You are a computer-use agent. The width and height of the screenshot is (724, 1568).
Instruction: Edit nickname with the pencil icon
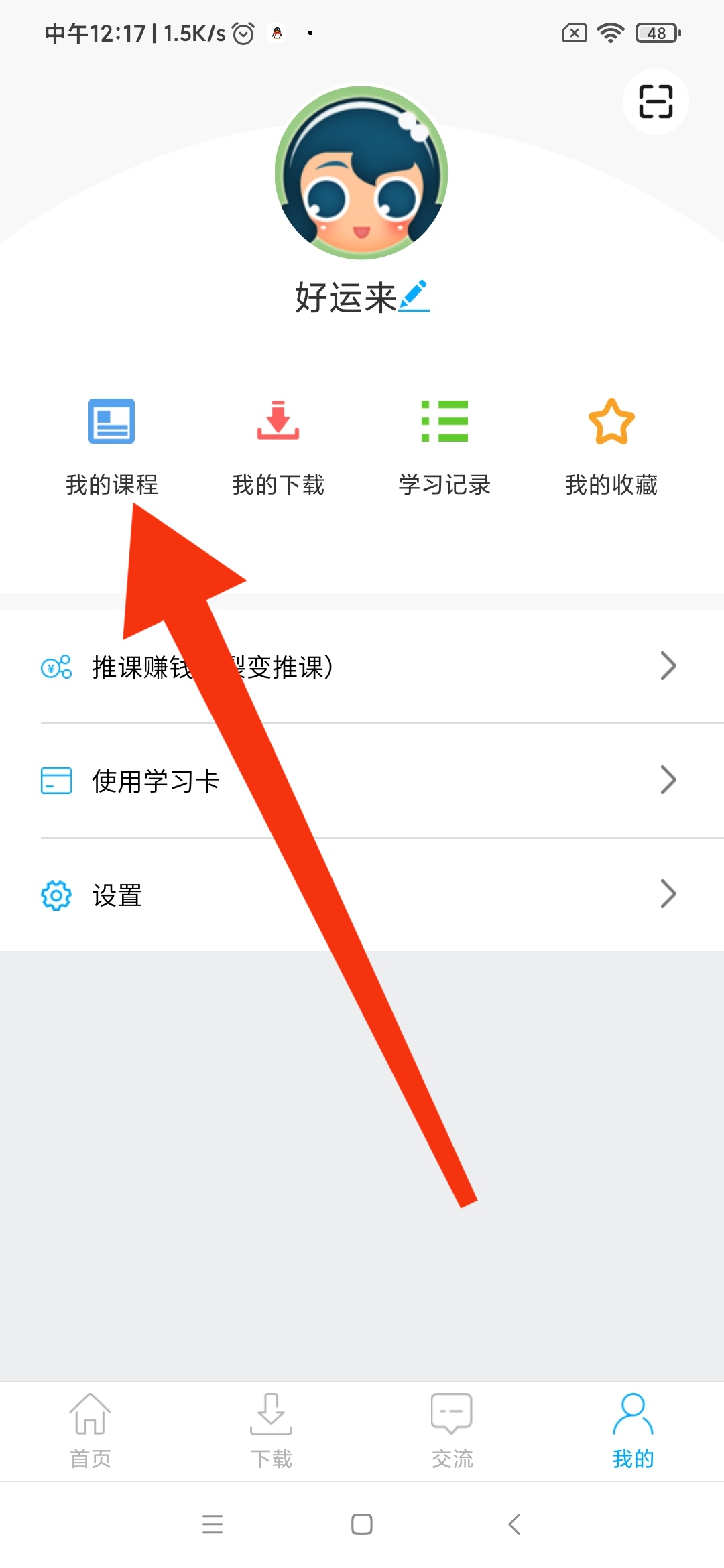point(414,297)
